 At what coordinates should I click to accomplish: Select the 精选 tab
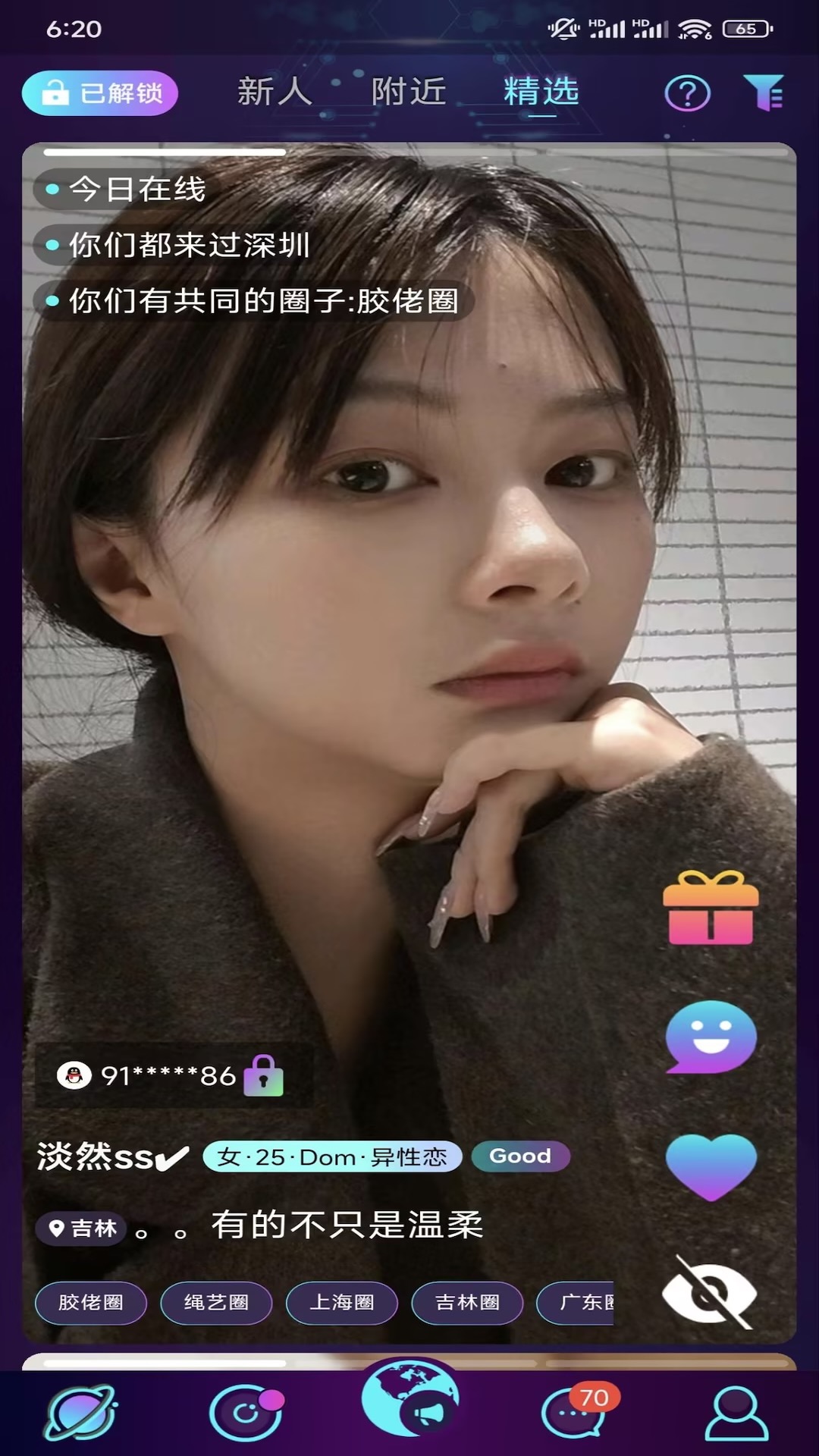541,92
